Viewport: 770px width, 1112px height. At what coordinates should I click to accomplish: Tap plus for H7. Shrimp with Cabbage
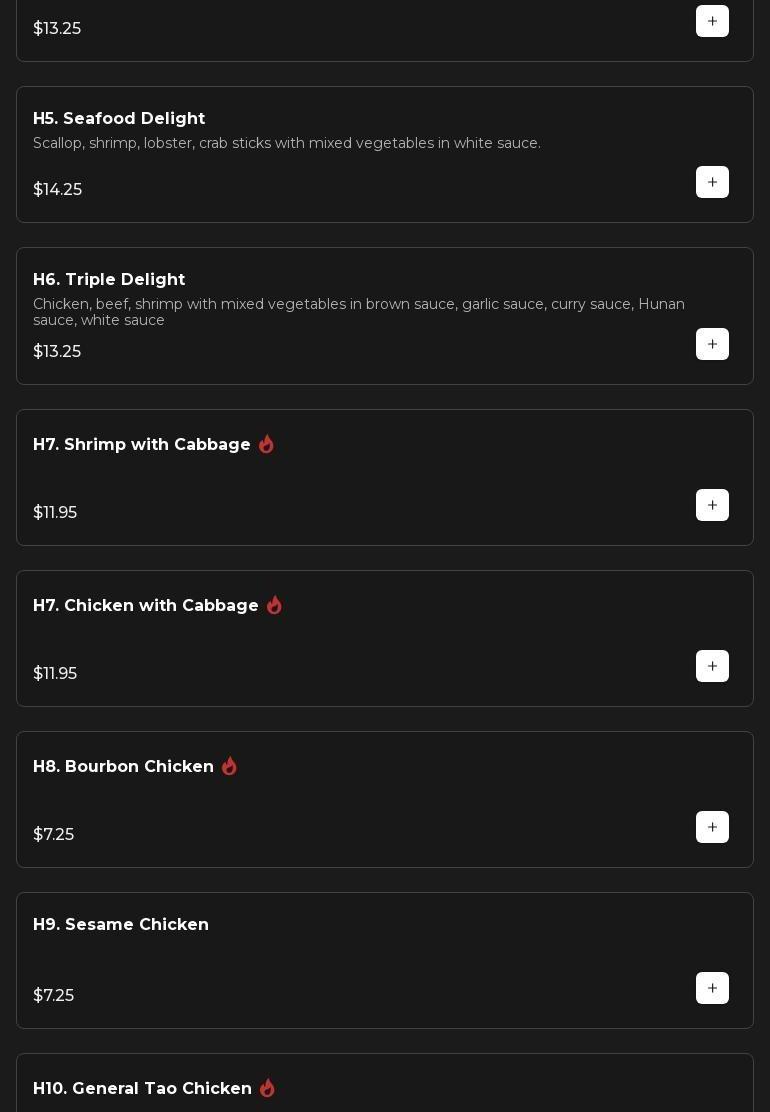pos(712,505)
